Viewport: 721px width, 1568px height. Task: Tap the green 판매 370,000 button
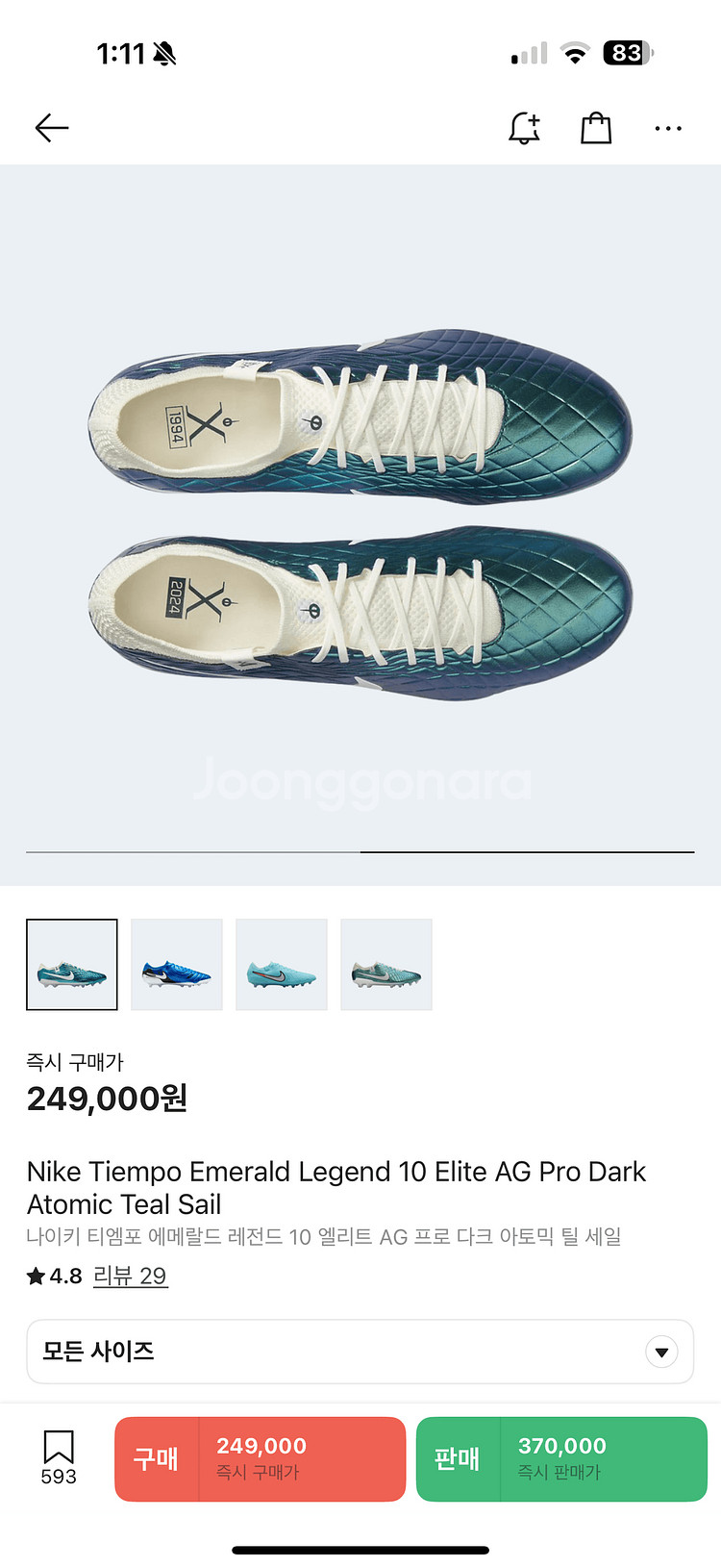pyautogui.click(x=561, y=1458)
